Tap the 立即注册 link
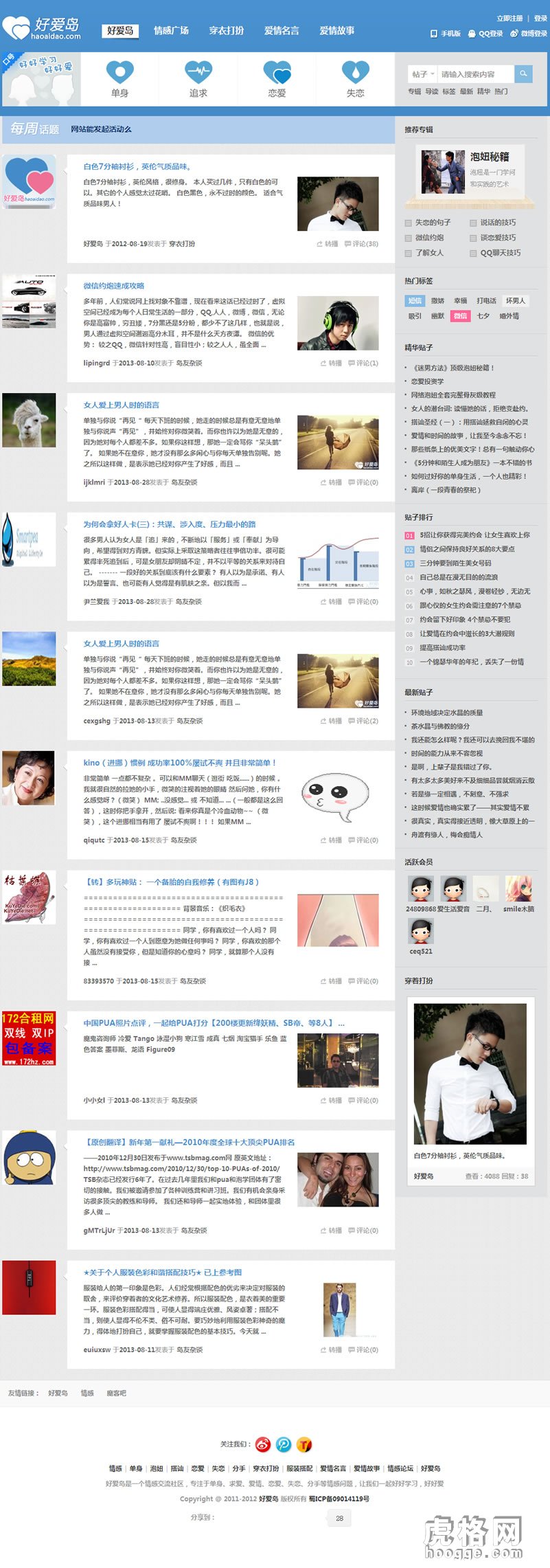Image resolution: width=550 pixels, height=1568 pixels. 509,19
